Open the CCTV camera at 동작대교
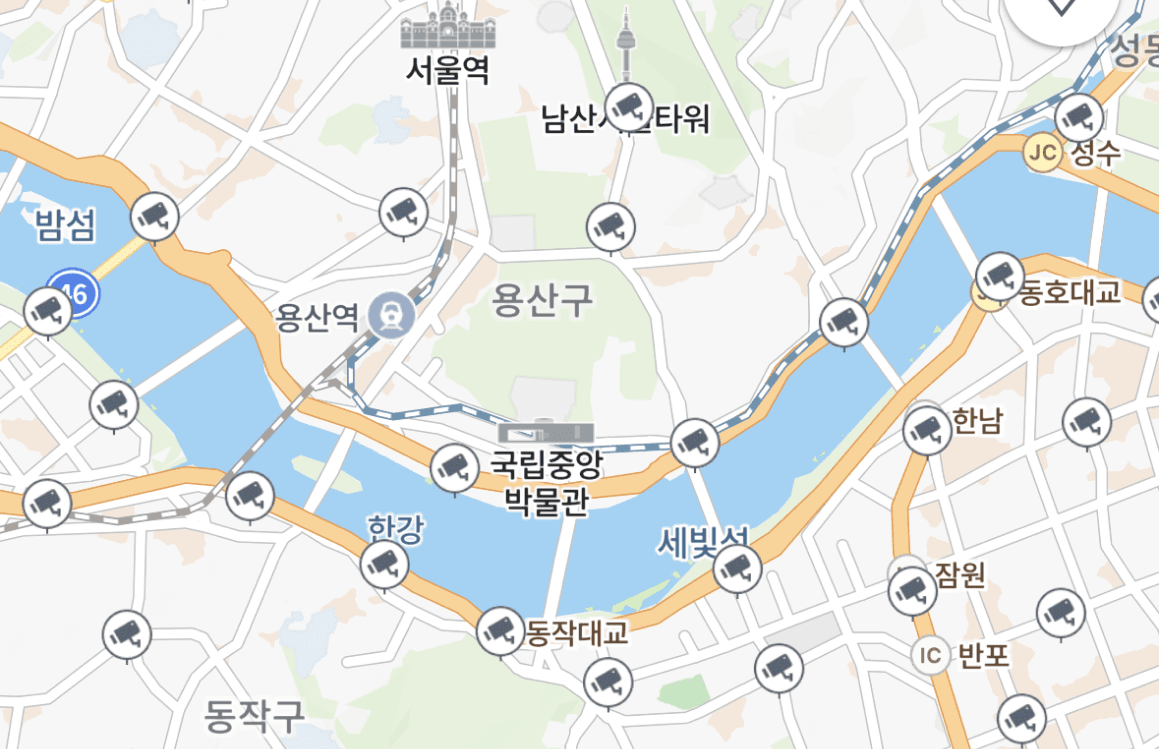Screen dimensions: 1159x749 [500, 629]
